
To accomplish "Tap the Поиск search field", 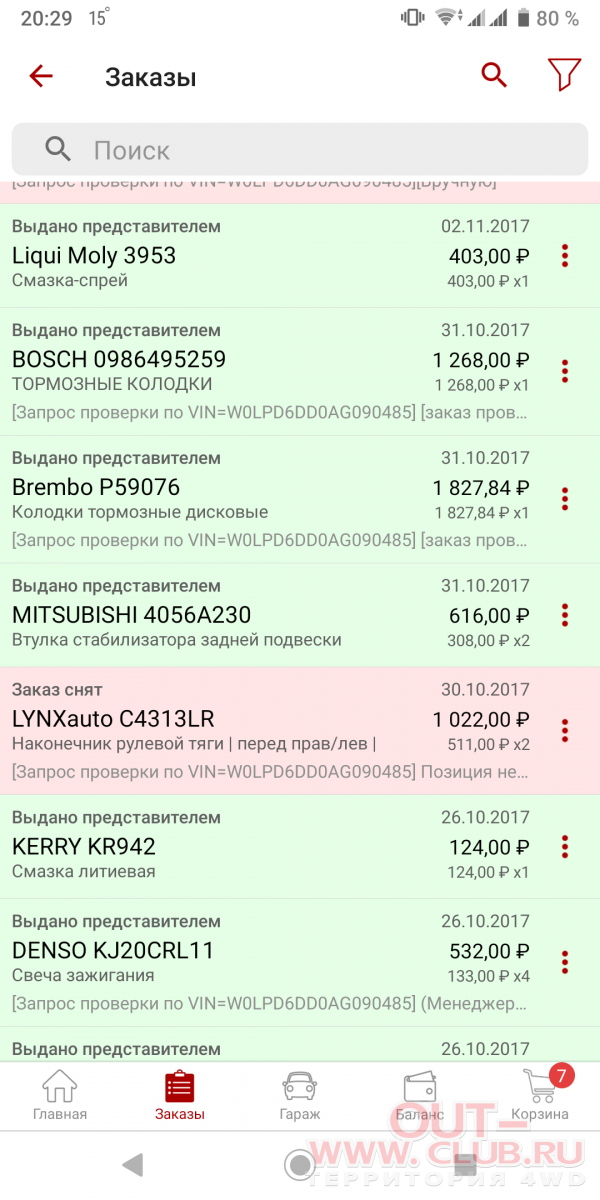I will (x=300, y=150).
